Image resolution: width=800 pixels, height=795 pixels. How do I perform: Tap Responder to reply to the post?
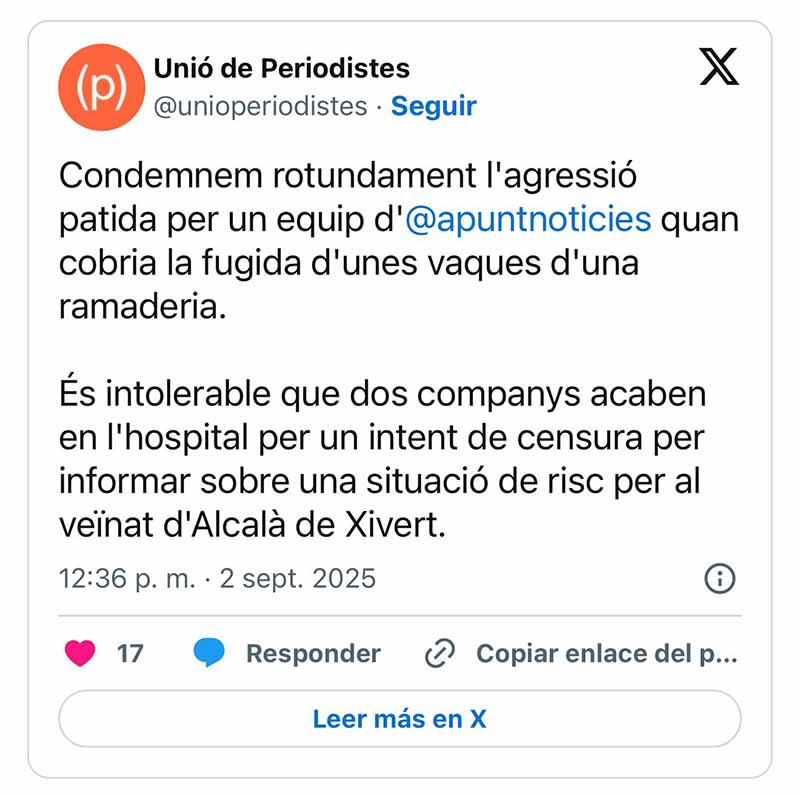tap(312, 654)
